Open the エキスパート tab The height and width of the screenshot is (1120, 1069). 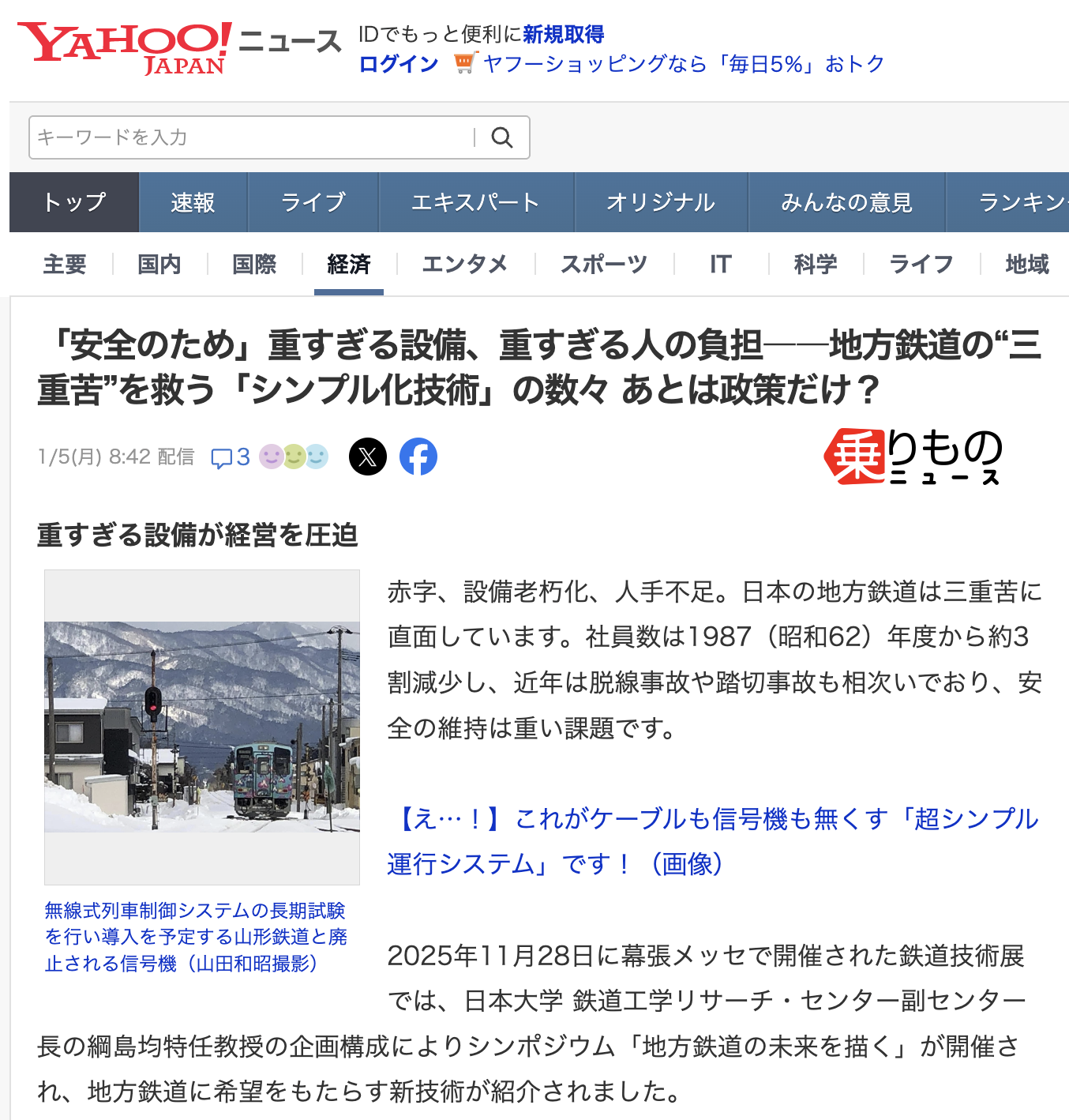[475, 202]
